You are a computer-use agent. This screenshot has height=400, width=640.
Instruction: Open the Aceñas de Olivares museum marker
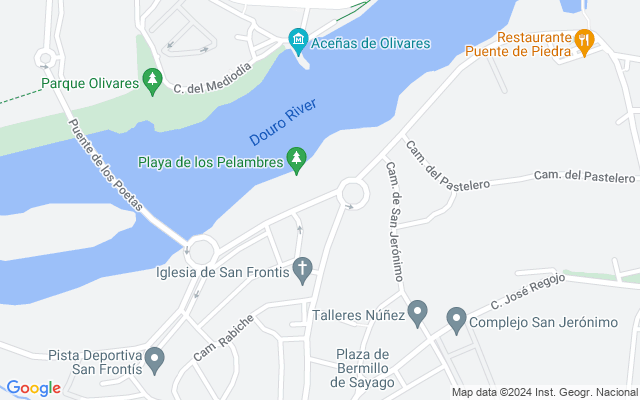coord(297,42)
